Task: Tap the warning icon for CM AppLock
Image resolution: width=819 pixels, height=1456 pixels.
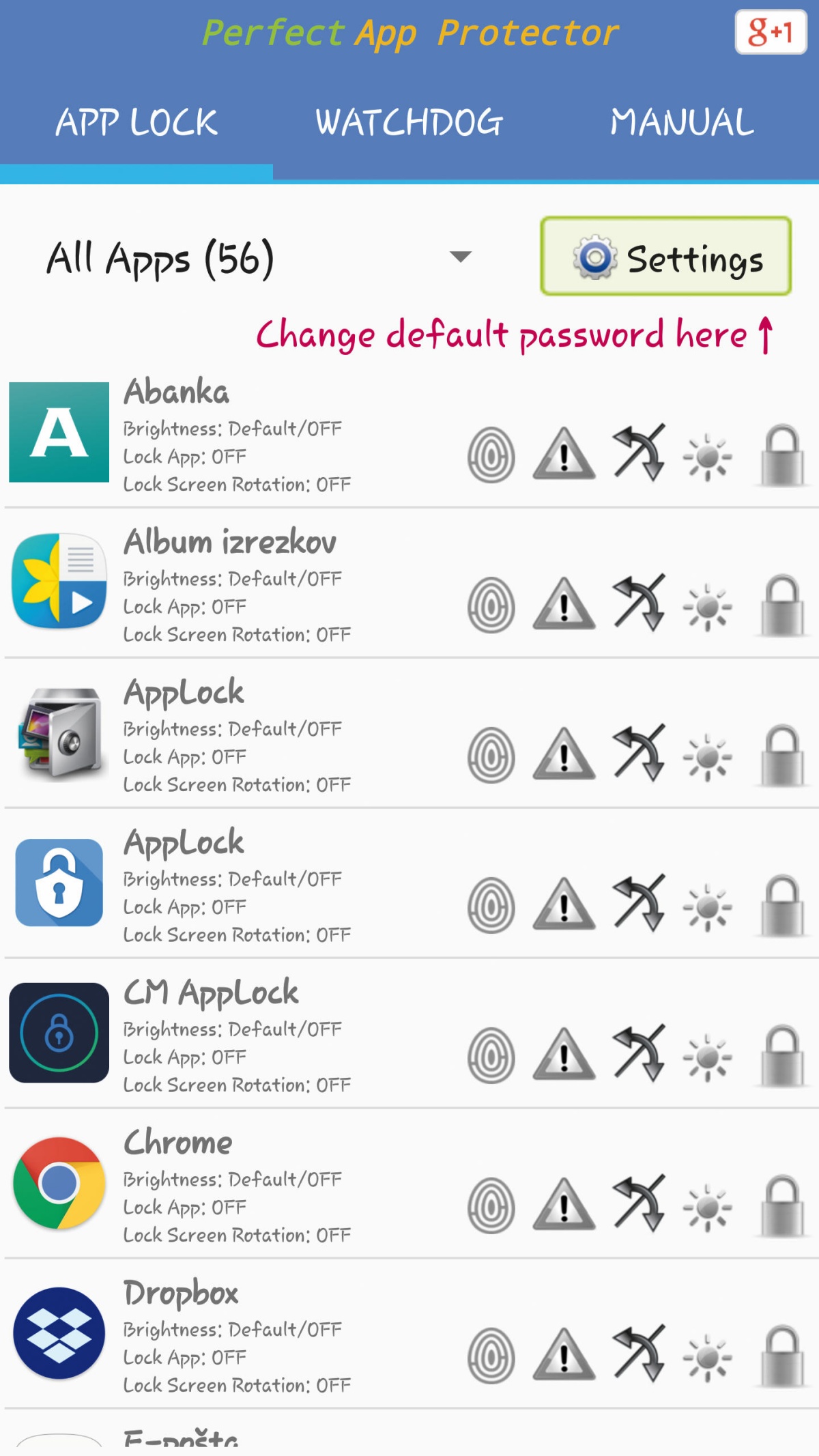Action: coord(564,1055)
